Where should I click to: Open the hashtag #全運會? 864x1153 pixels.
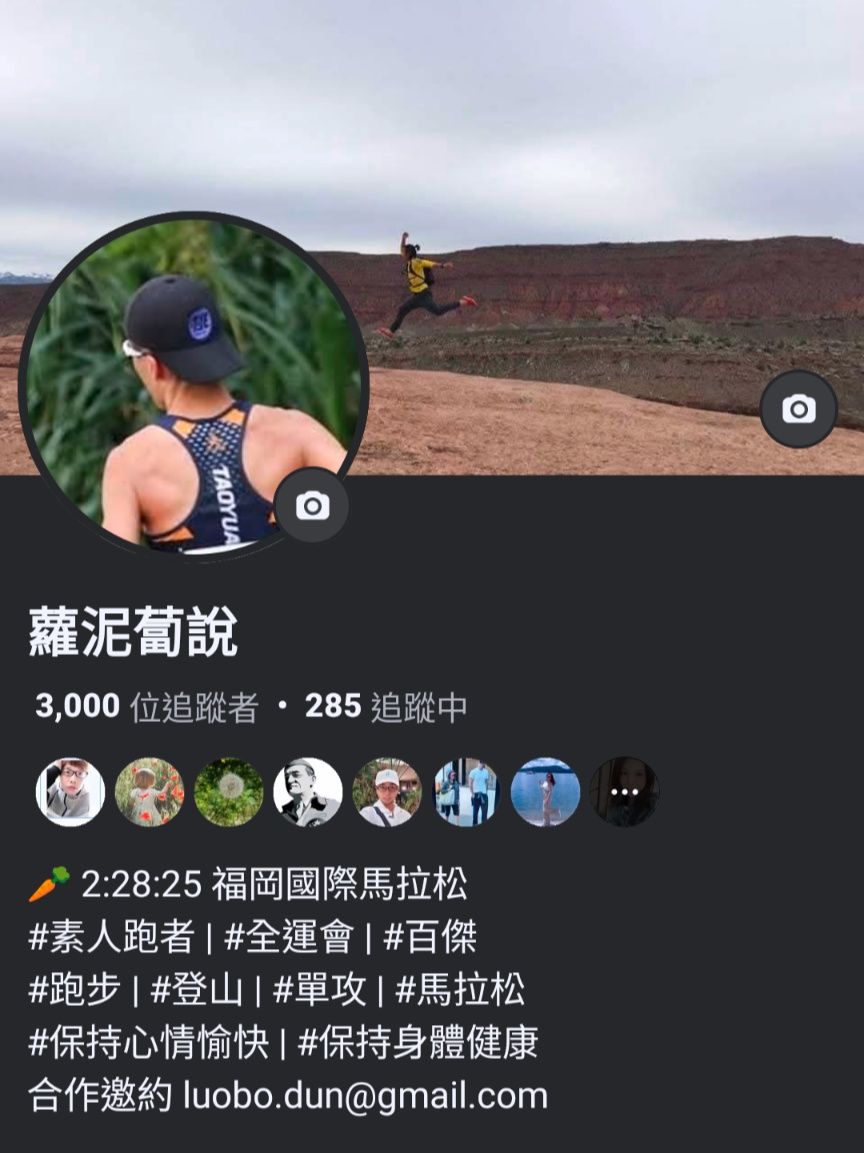289,937
